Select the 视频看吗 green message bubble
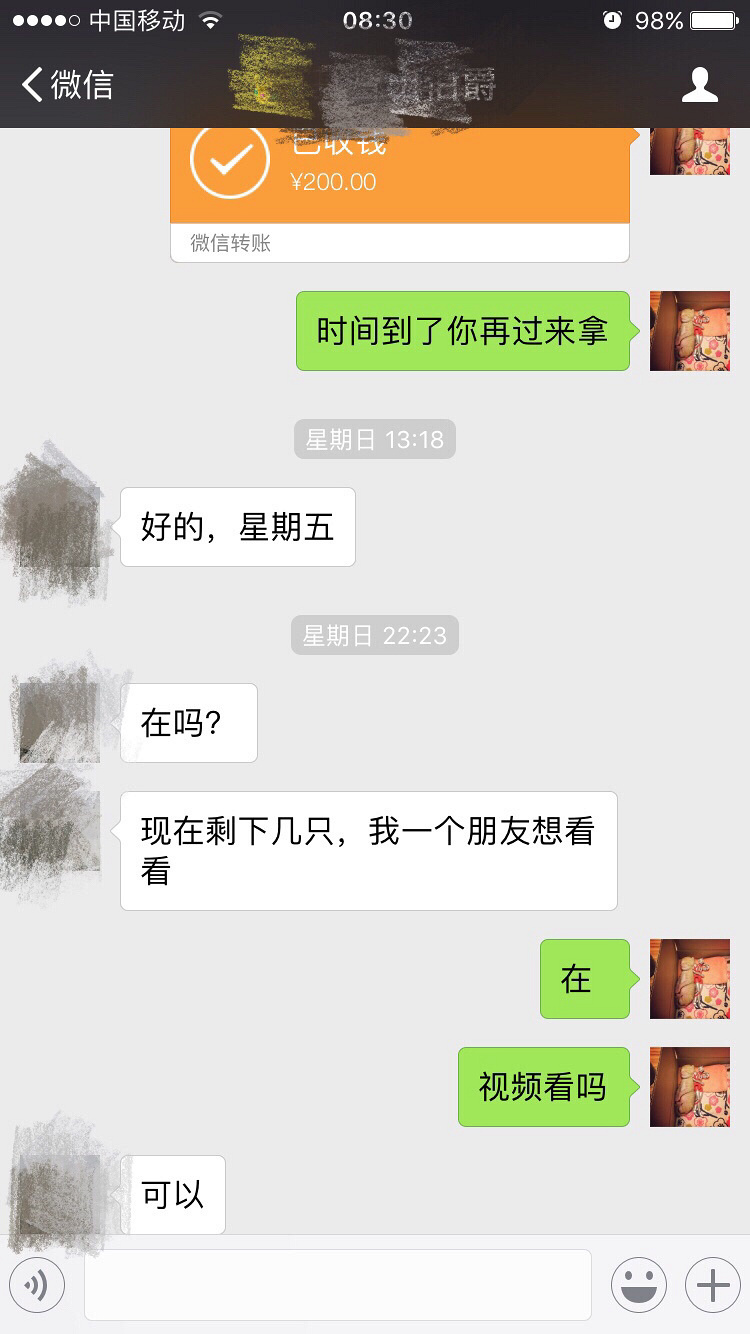 coord(543,1087)
